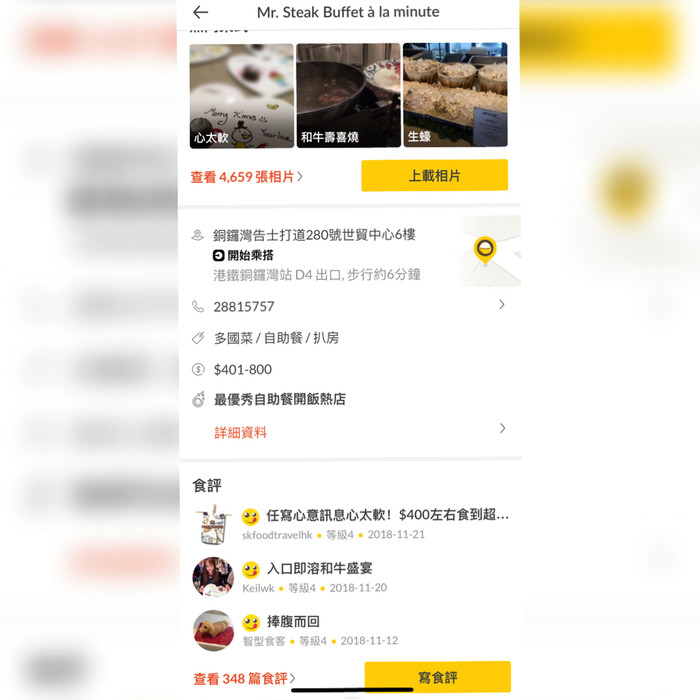
Task: Call the phone number 28815757
Action: coord(244,306)
